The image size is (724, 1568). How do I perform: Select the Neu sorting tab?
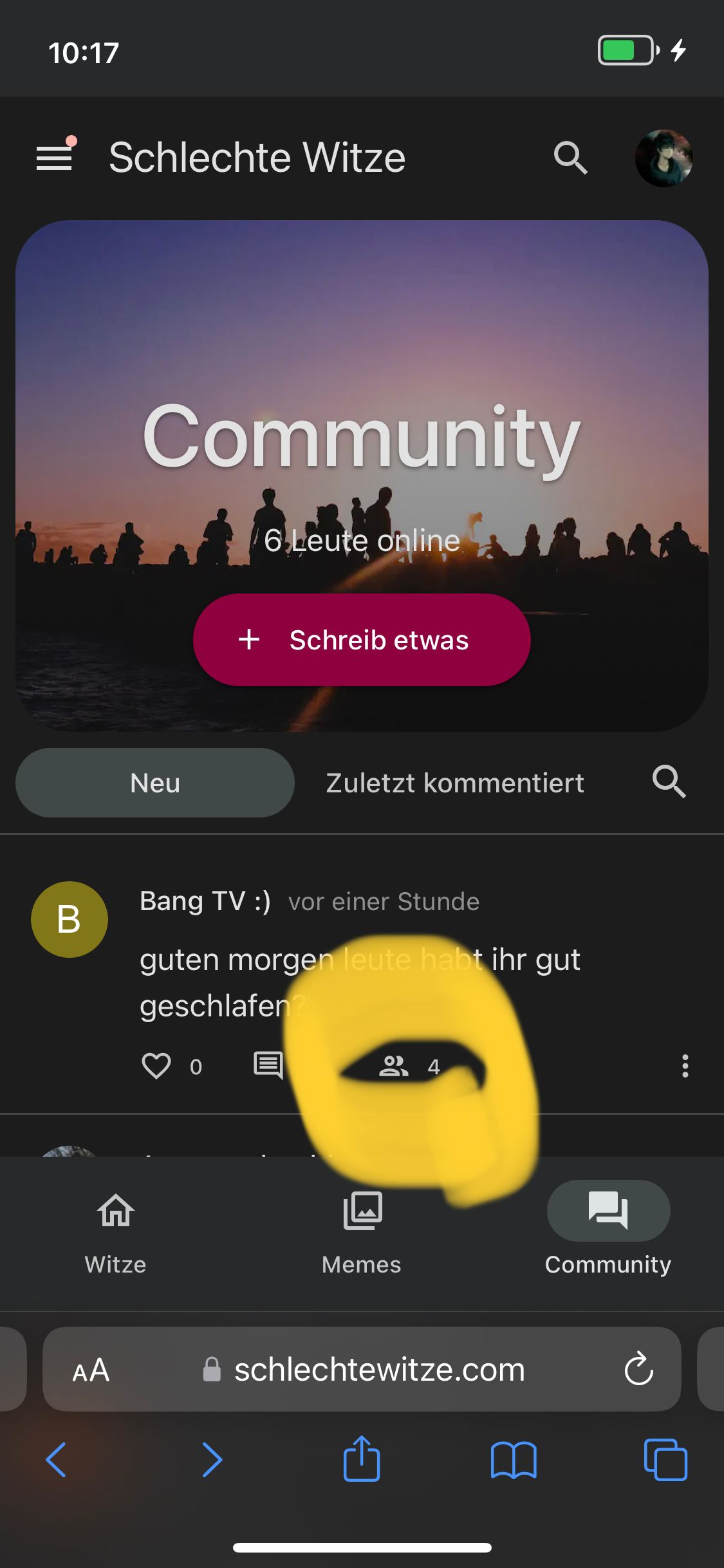pyautogui.click(x=155, y=783)
